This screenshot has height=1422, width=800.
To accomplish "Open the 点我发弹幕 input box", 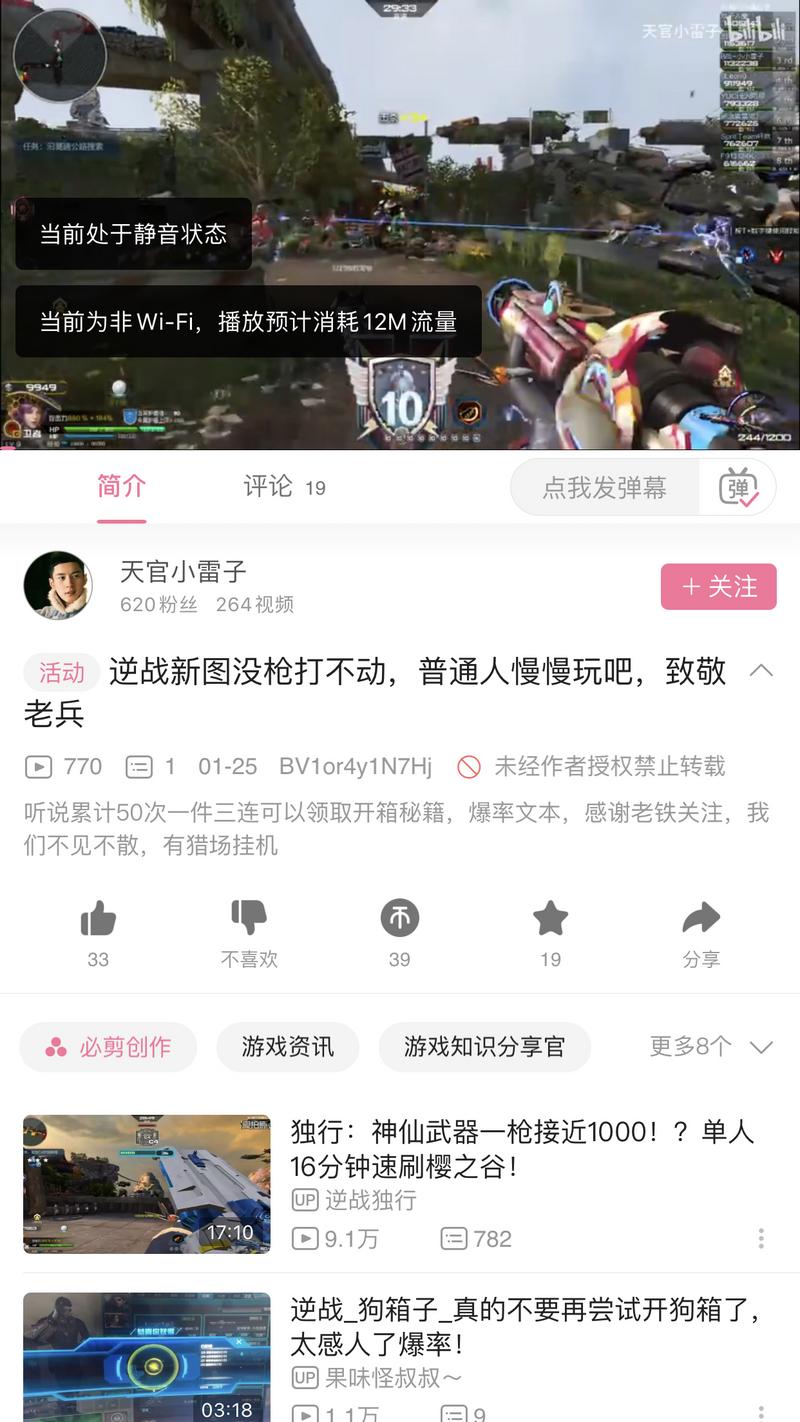I will [605, 488].
